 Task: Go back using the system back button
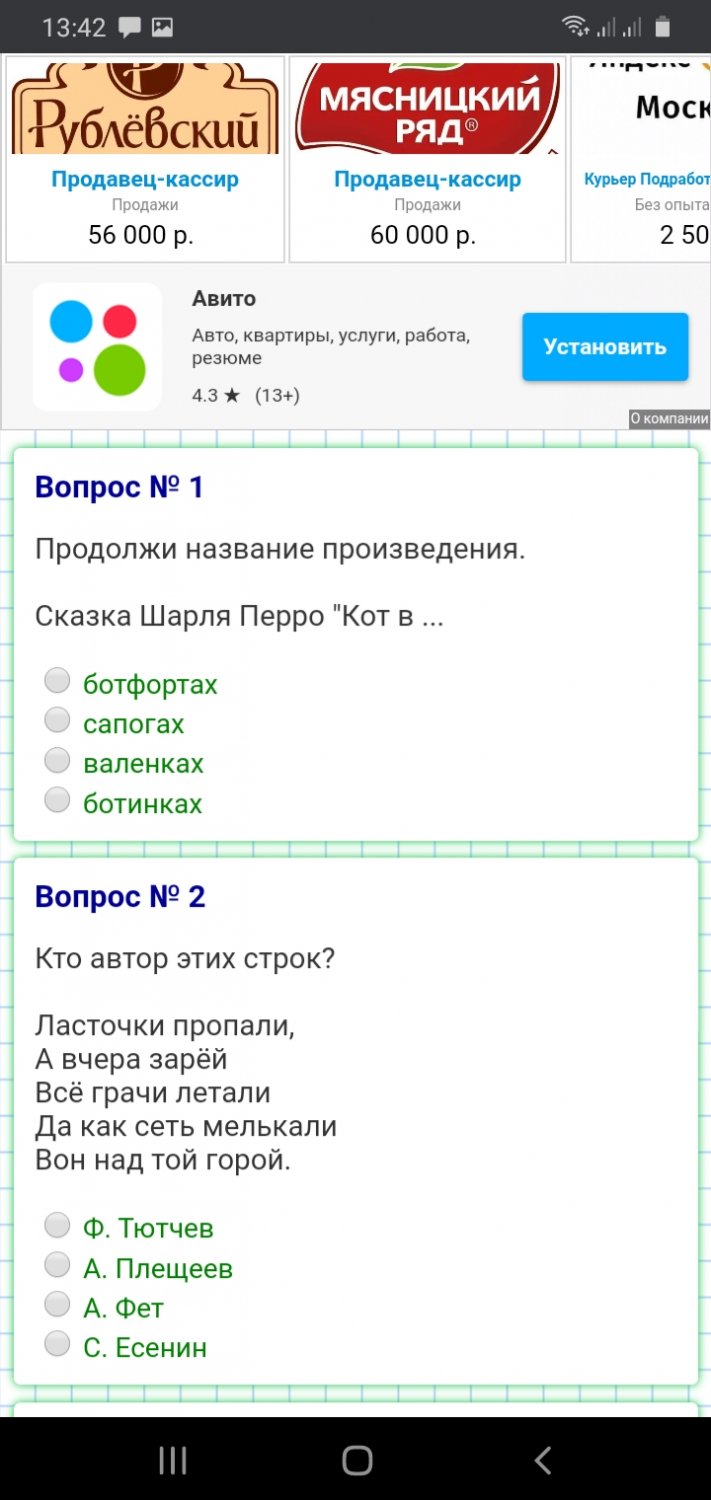[543, 1460]
